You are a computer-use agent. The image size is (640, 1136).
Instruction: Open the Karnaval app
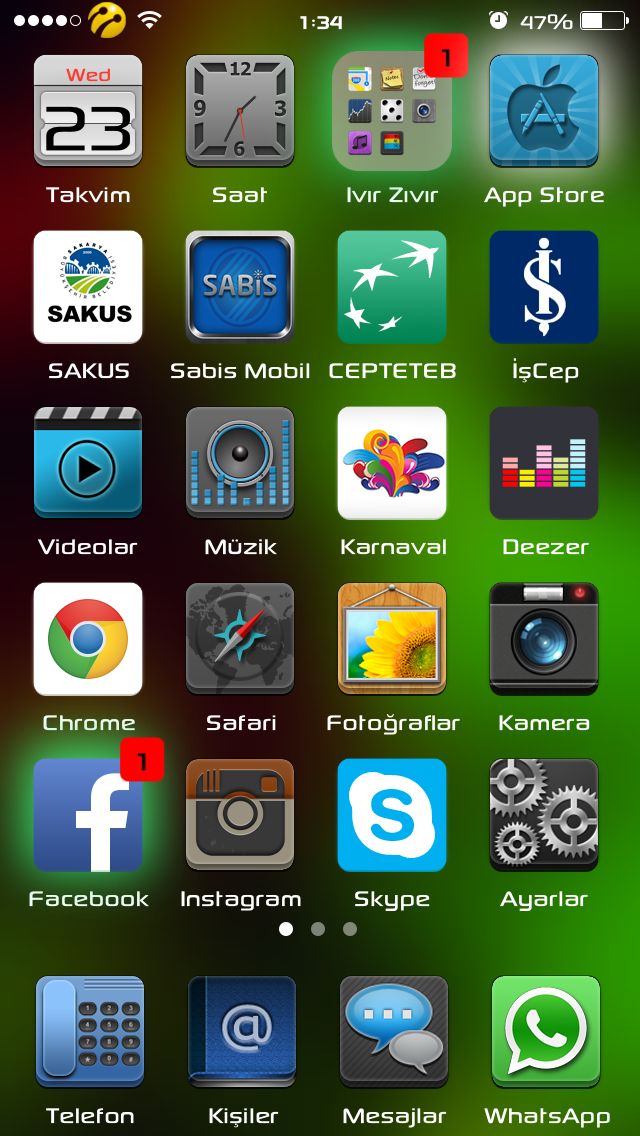pos(392,463)
